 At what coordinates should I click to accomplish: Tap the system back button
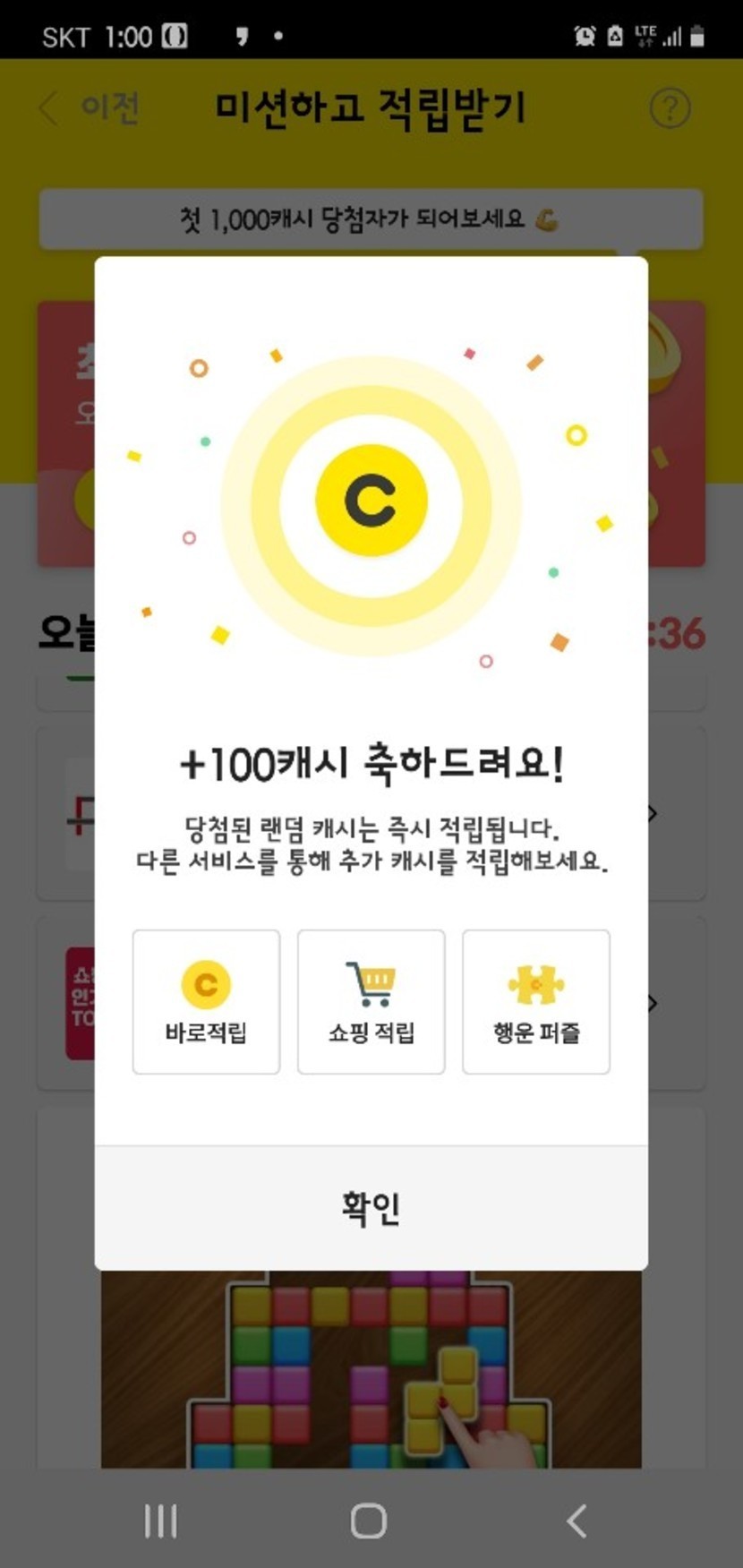point(577,1521)
